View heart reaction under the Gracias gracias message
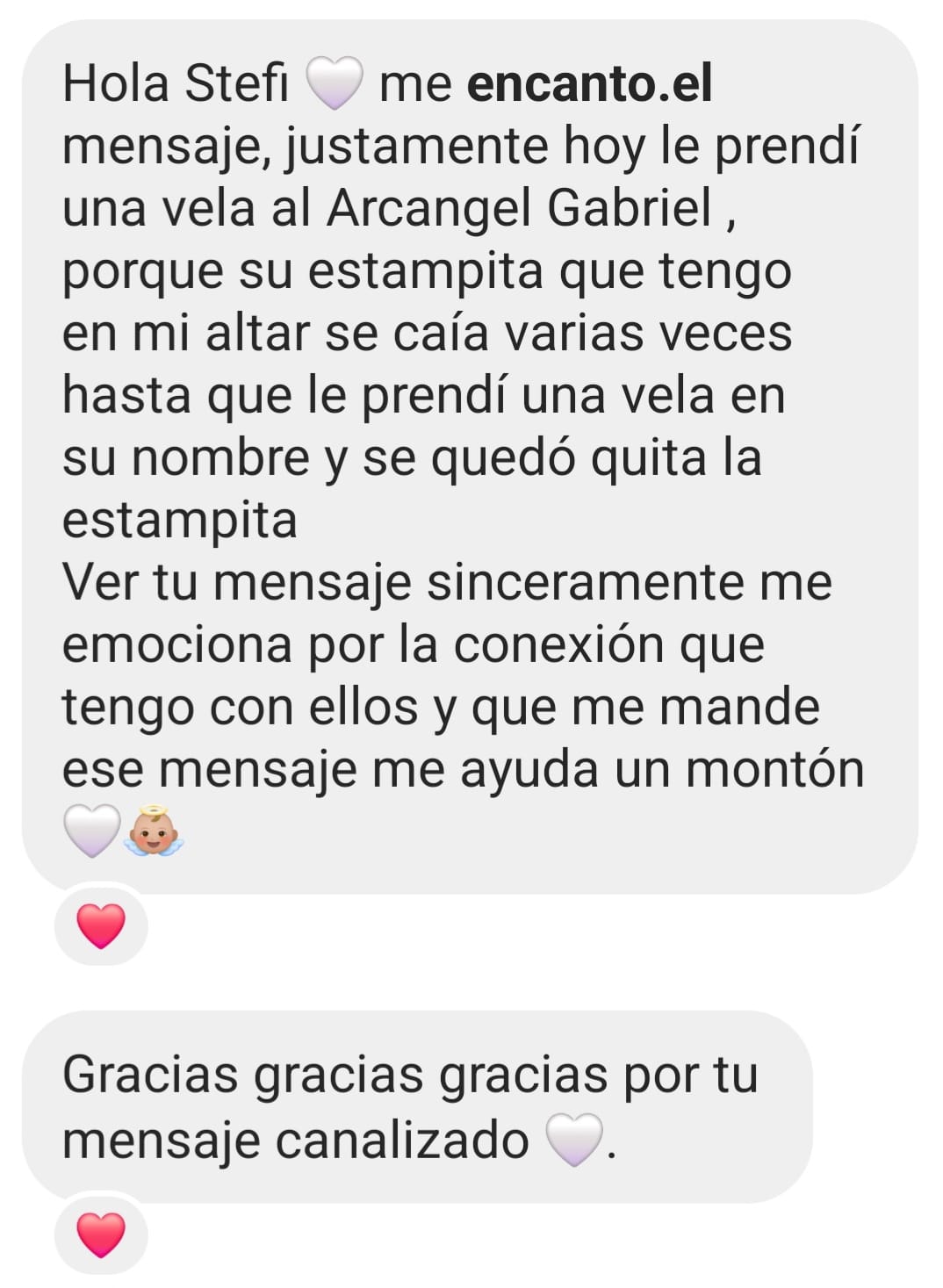This screenshot has height=1288, width=943. (x=101, y=1234)
